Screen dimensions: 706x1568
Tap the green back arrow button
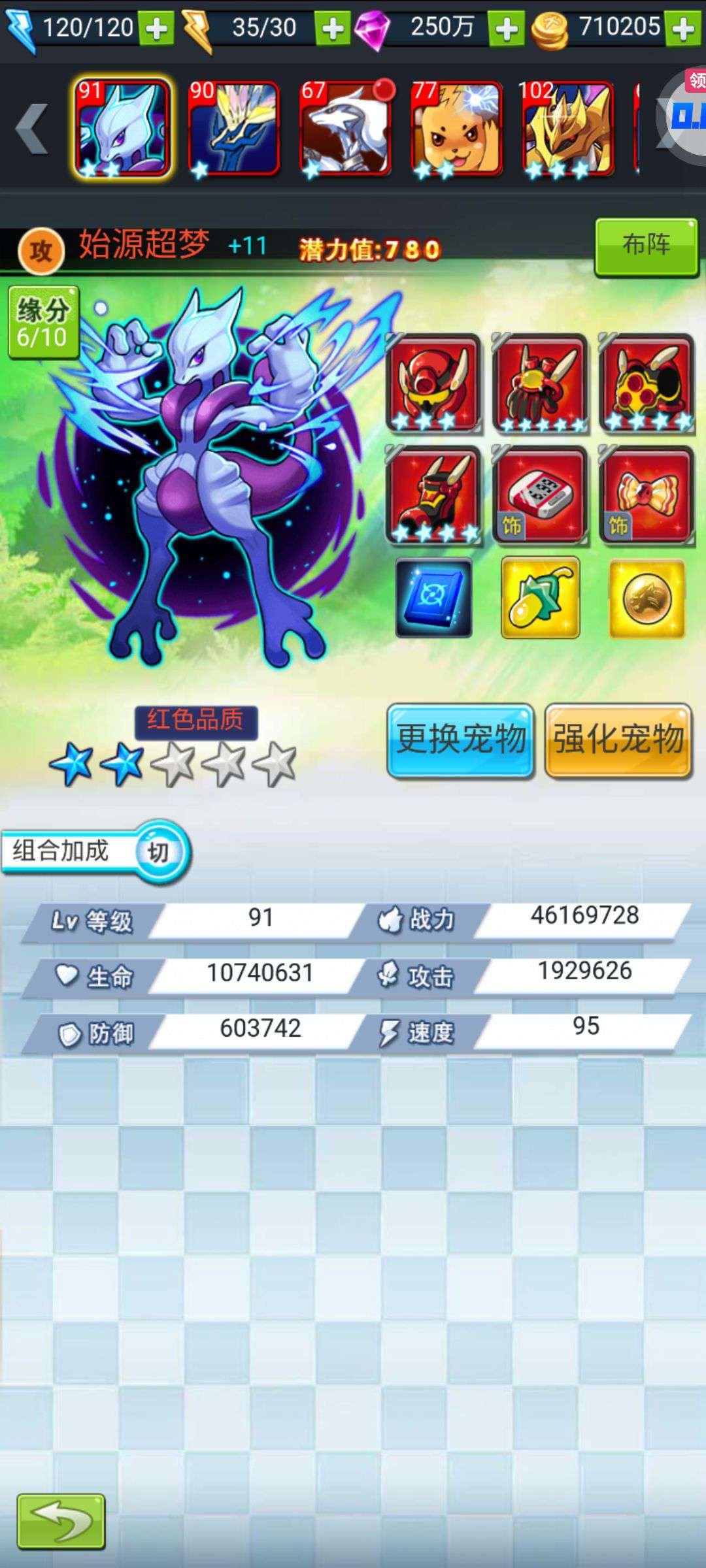pos(61,1521)
